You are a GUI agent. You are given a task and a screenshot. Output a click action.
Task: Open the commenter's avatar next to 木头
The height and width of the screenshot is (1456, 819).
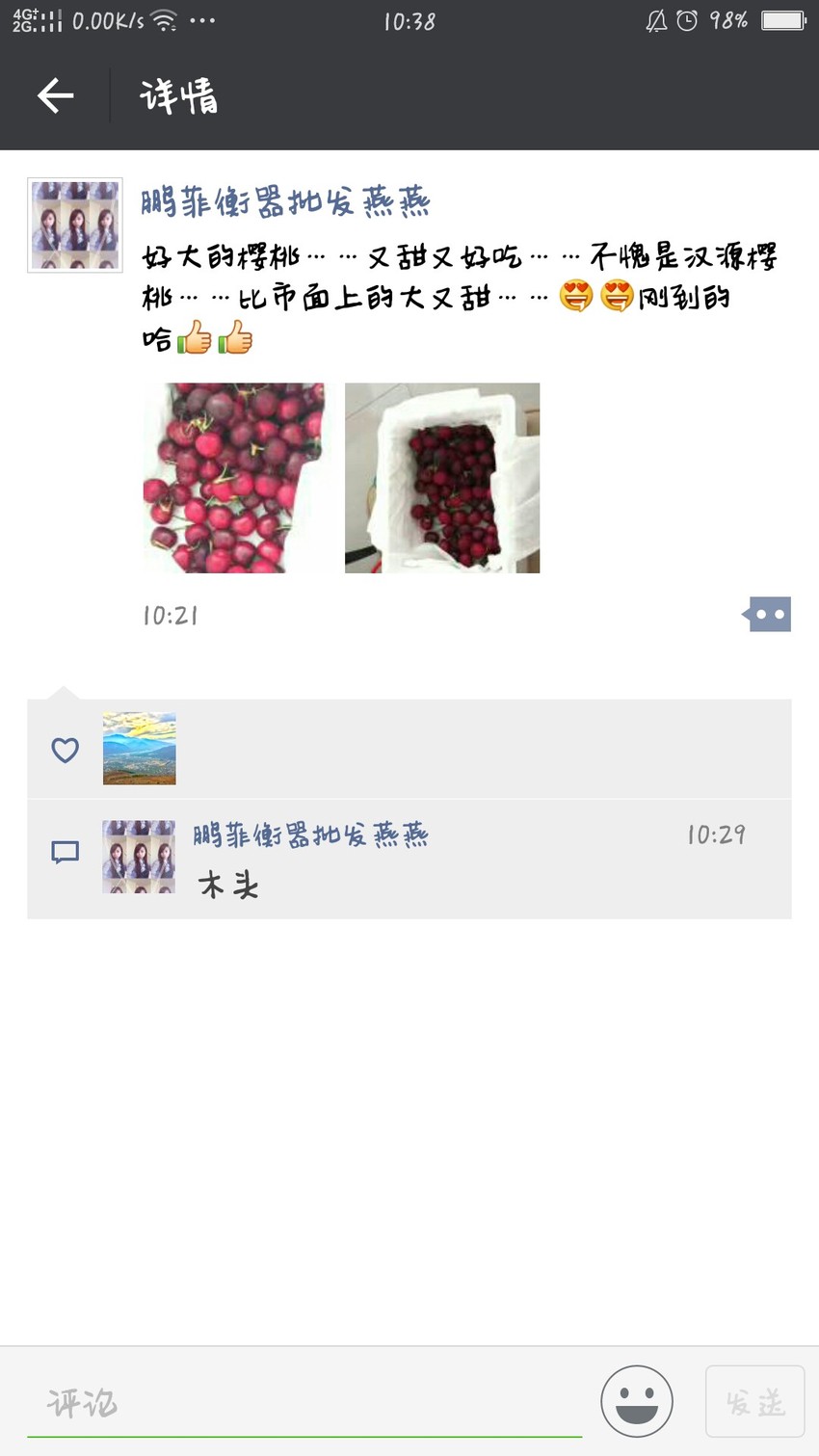tap(140, 857)
